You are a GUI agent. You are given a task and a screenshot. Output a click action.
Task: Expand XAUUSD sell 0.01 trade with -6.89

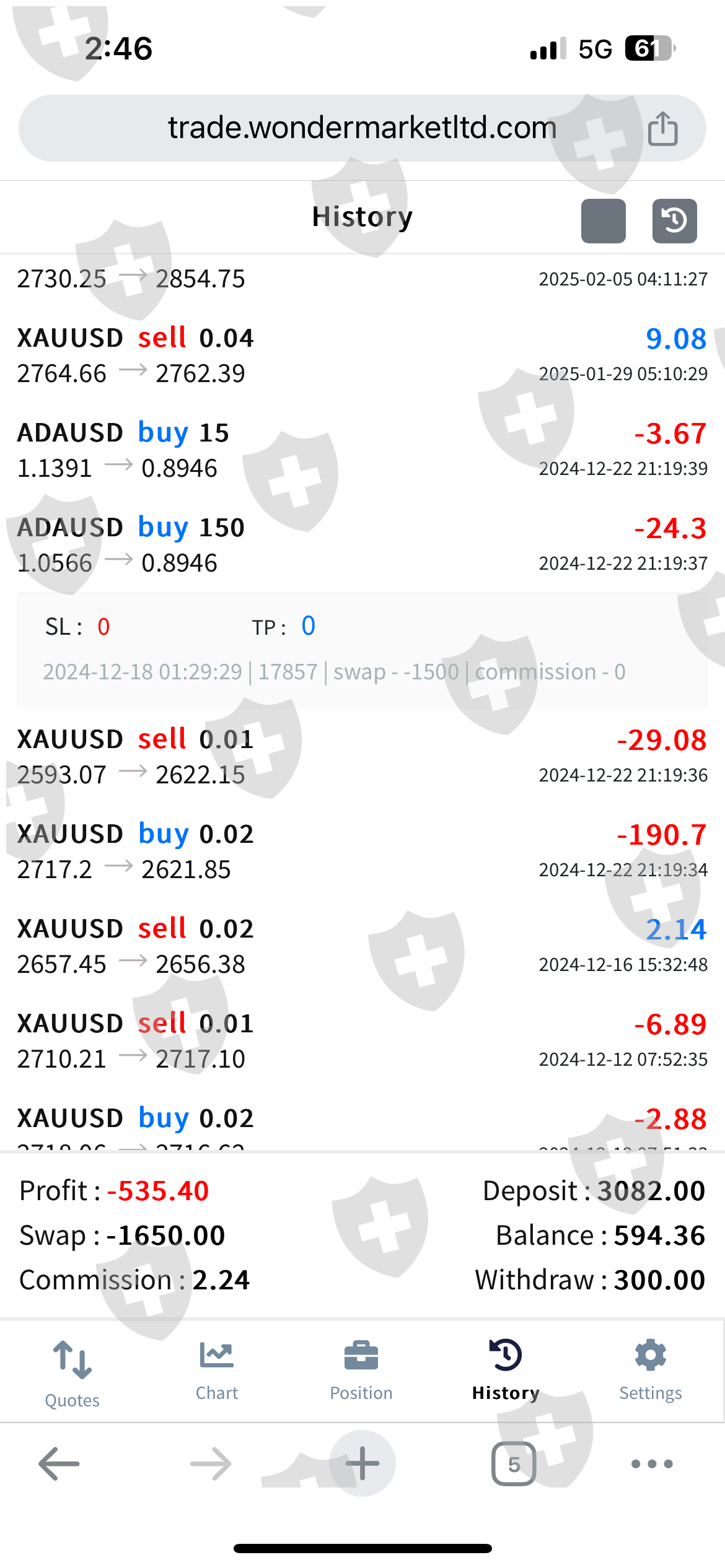click(362, 1041)
